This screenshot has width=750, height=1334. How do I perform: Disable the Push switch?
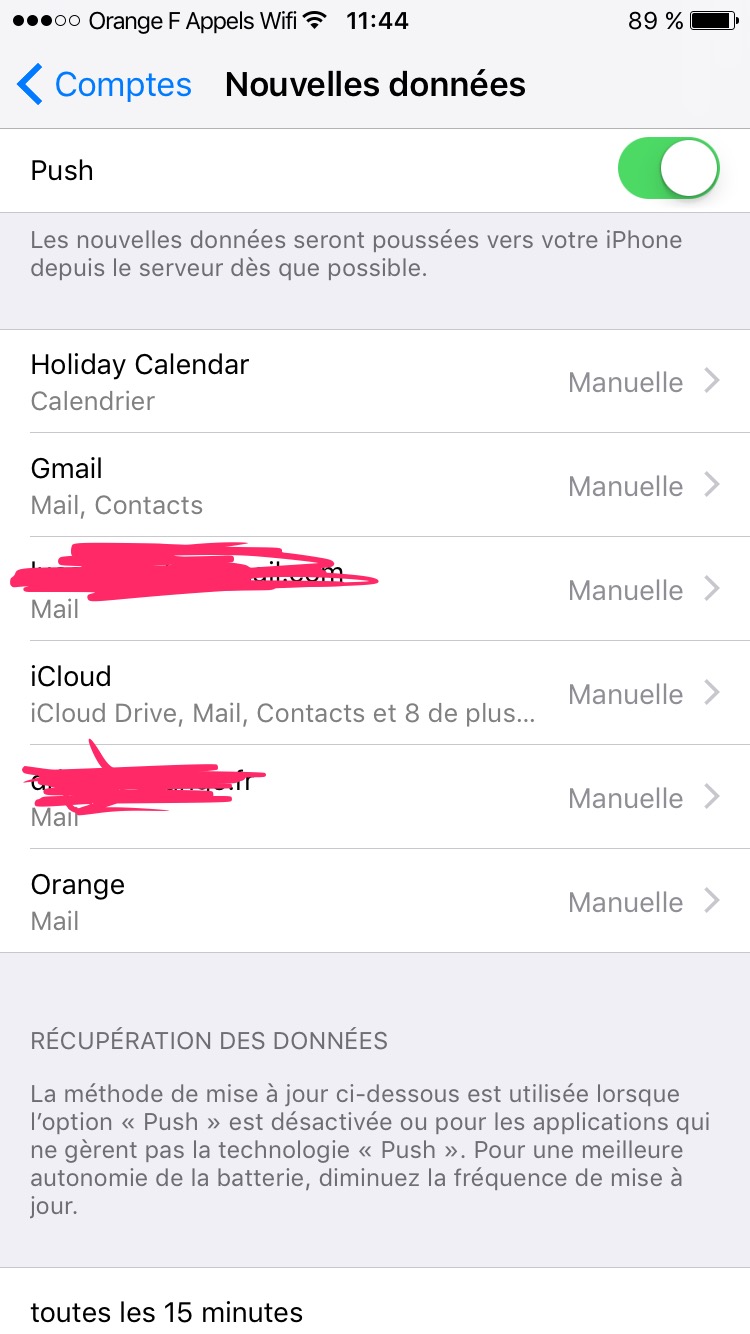coord(668,170)
